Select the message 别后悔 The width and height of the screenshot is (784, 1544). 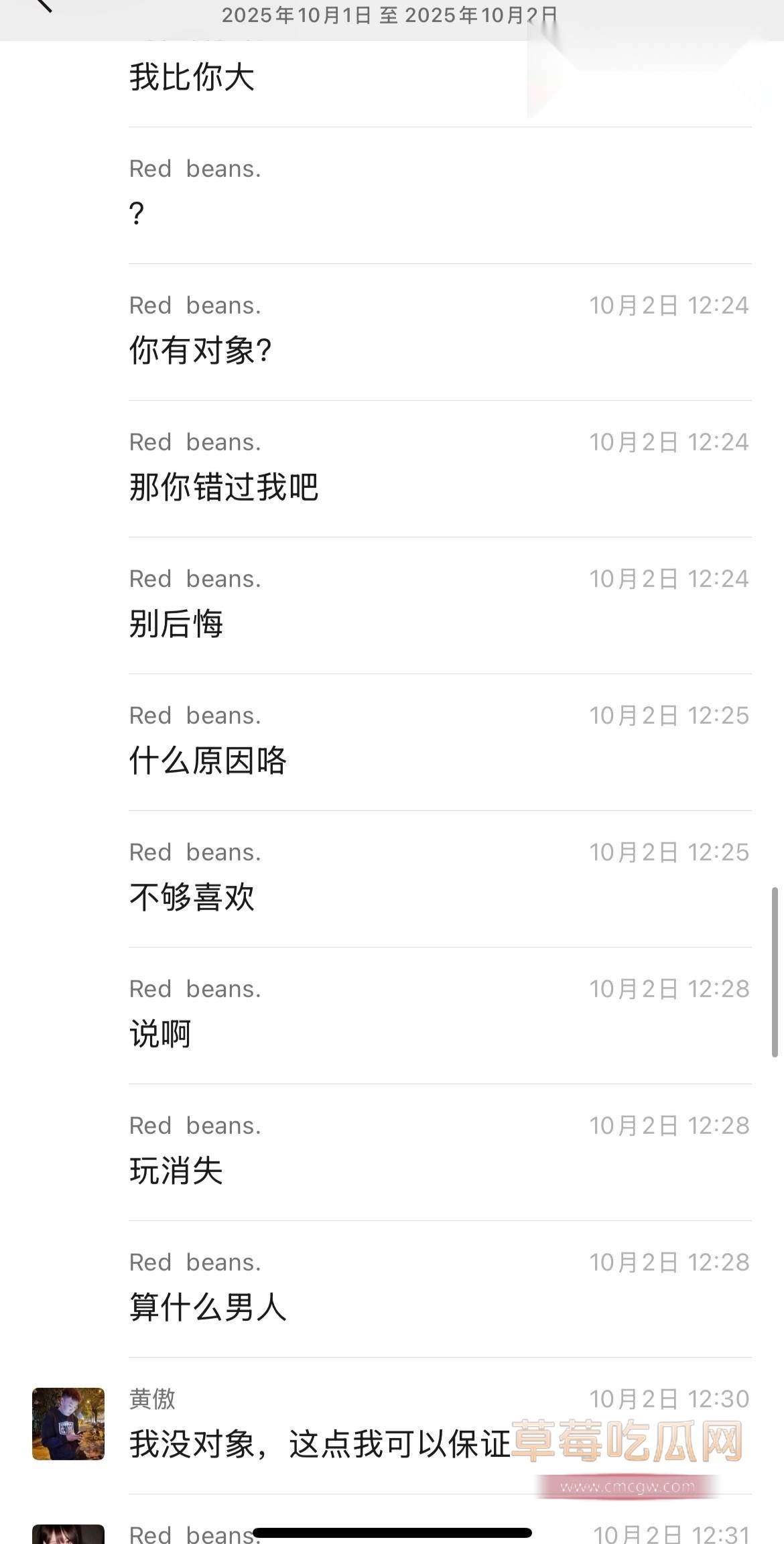(x=176, y=624)
